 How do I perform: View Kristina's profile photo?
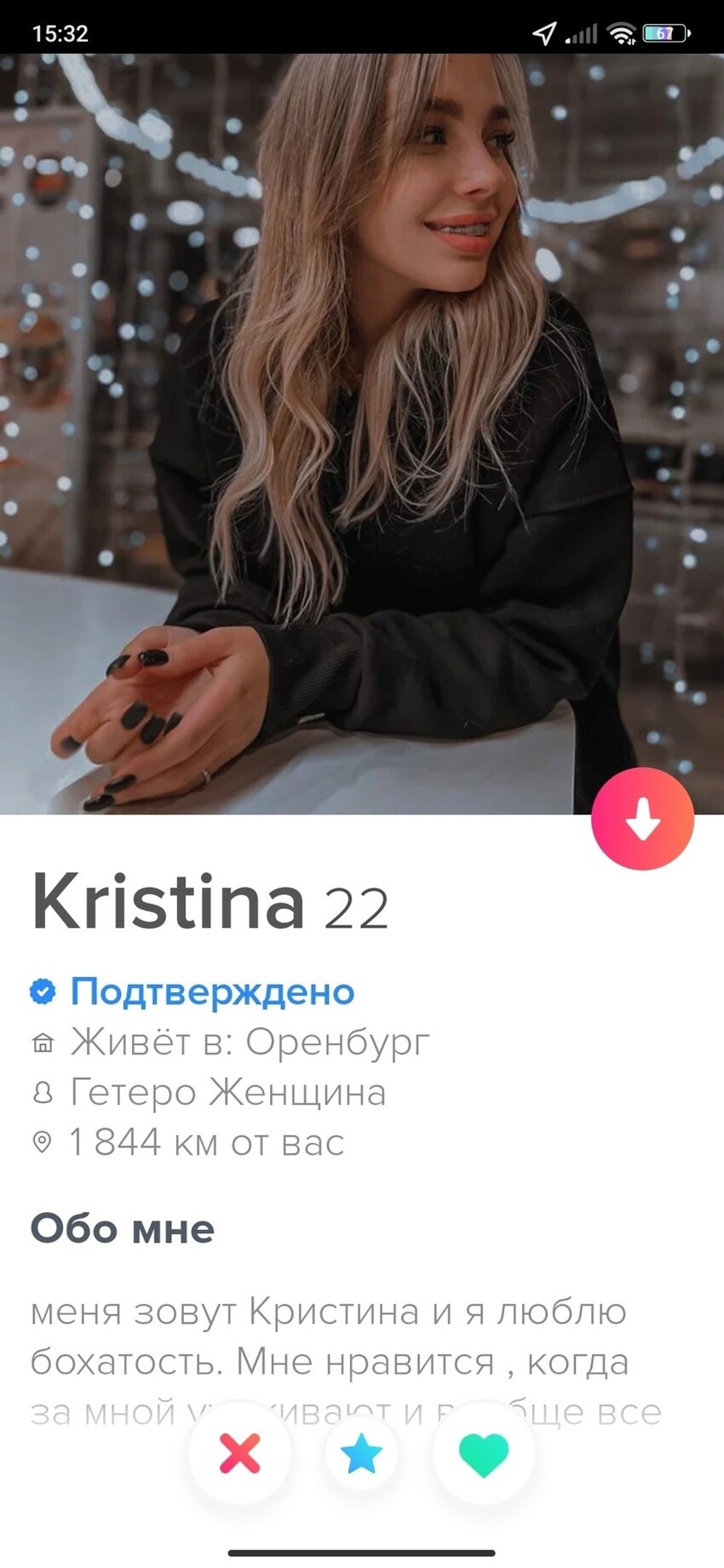click(x=362, y=426)
